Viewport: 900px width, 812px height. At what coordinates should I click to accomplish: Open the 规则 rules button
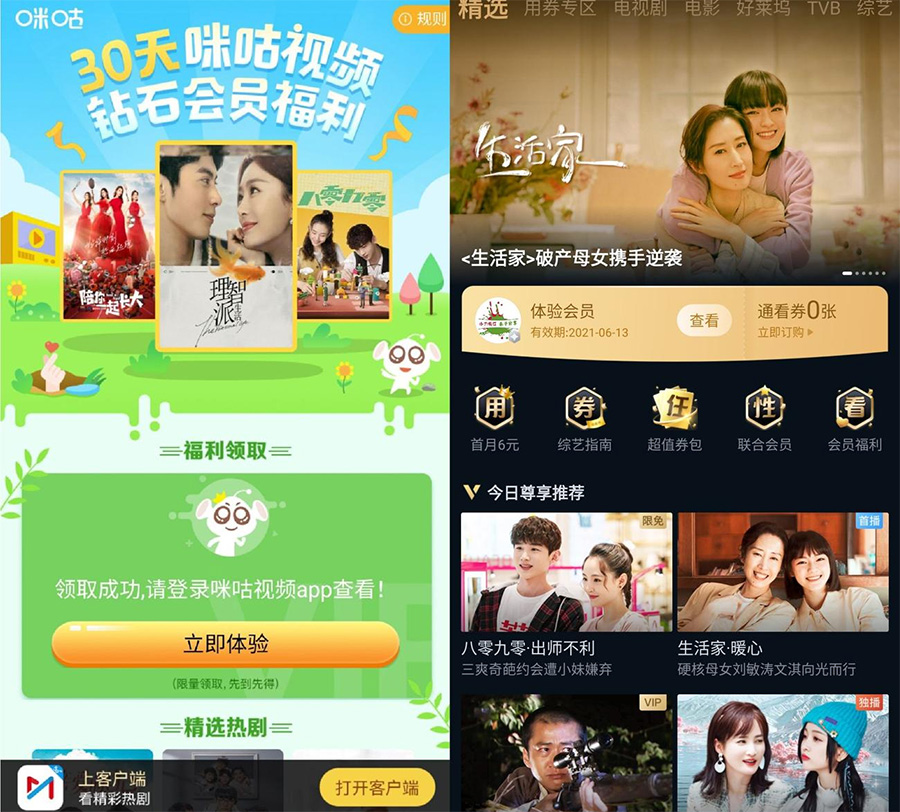tap(421, 18)
